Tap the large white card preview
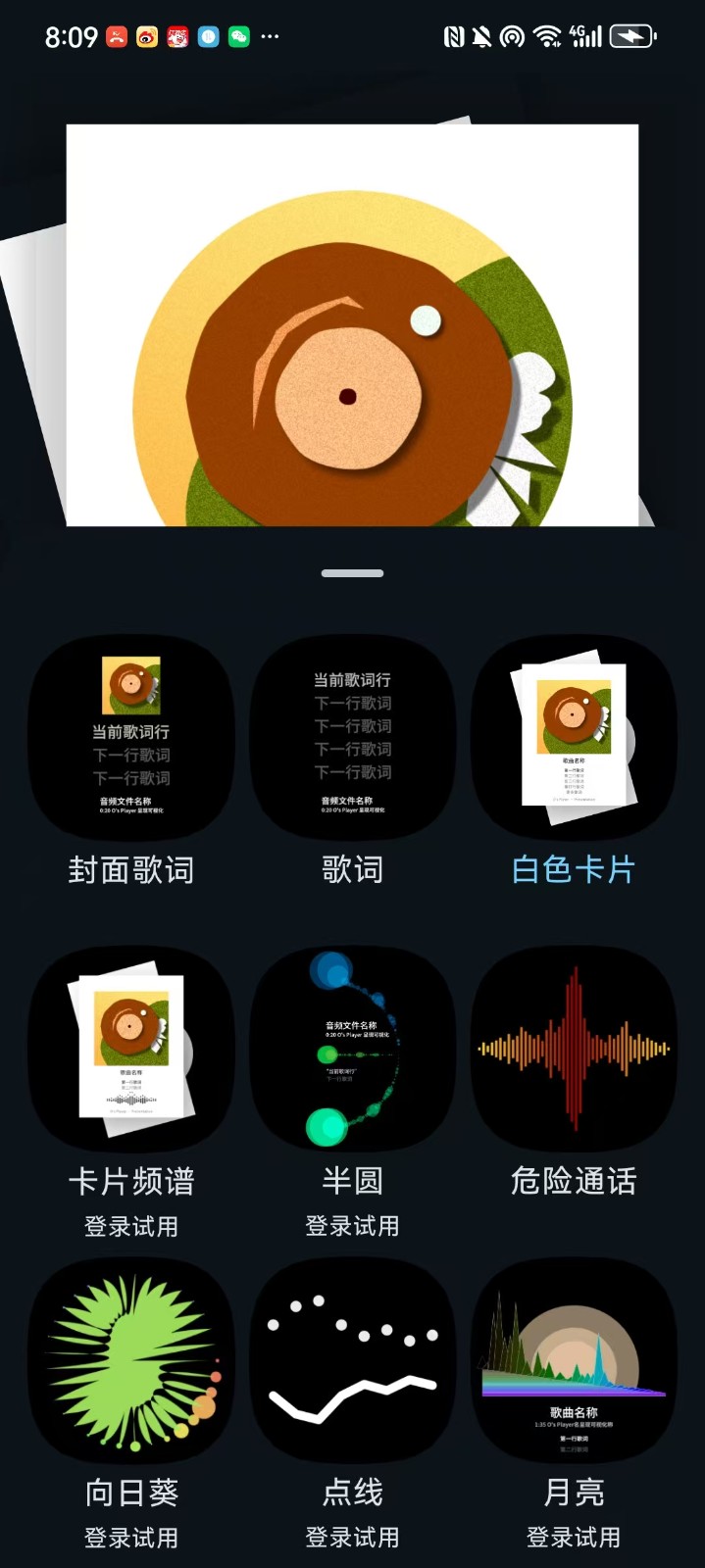Viewport: 705px width, 1568px height. [x=352, y=325]
